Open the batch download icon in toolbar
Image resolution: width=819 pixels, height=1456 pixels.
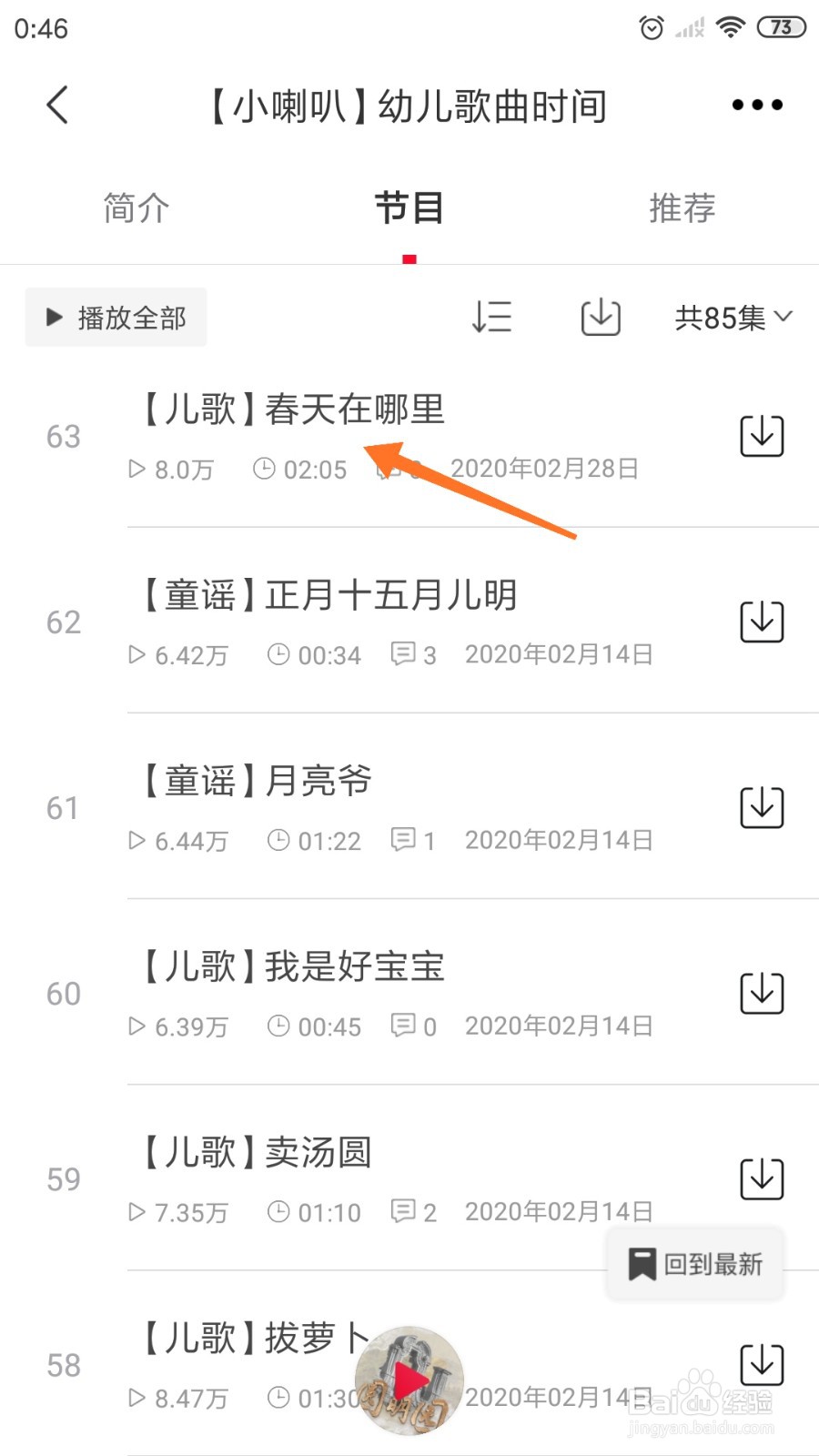pos(599,317)
